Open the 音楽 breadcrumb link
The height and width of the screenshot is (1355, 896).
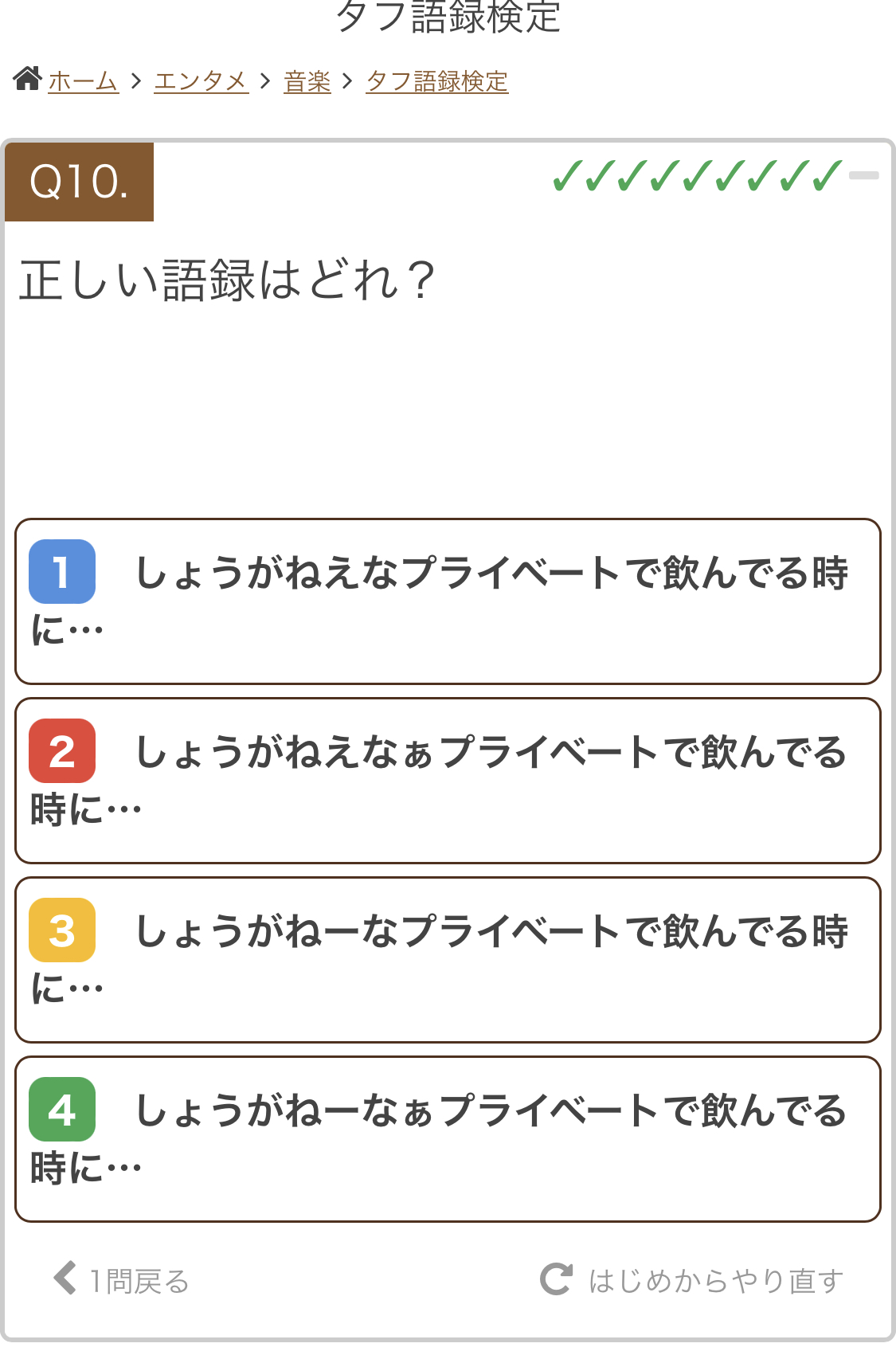(307, 81)
